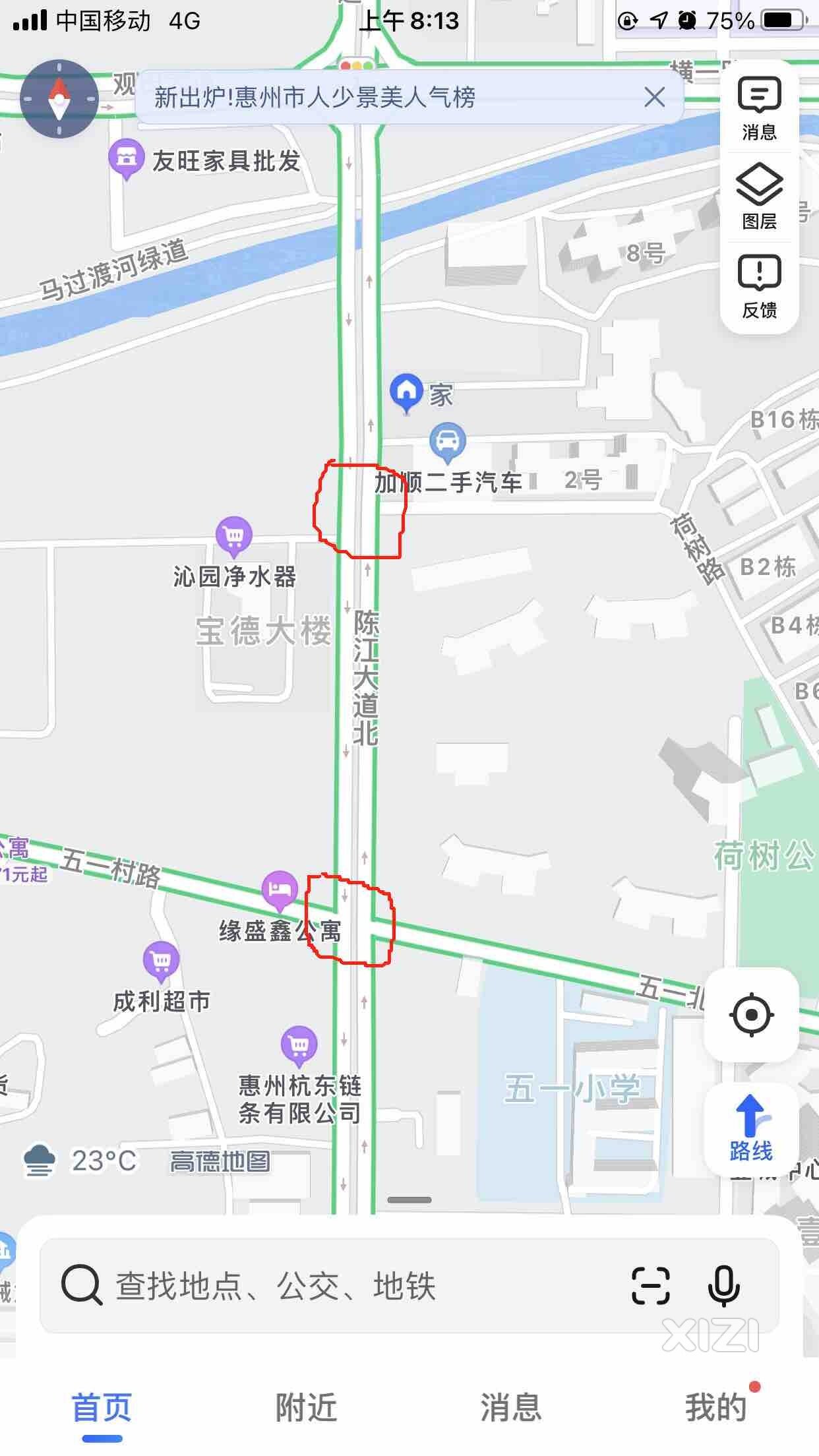This screenshot has width=819, height=1456.
Task: Open the 23°C weather widget
Action: pos(80,1161)
